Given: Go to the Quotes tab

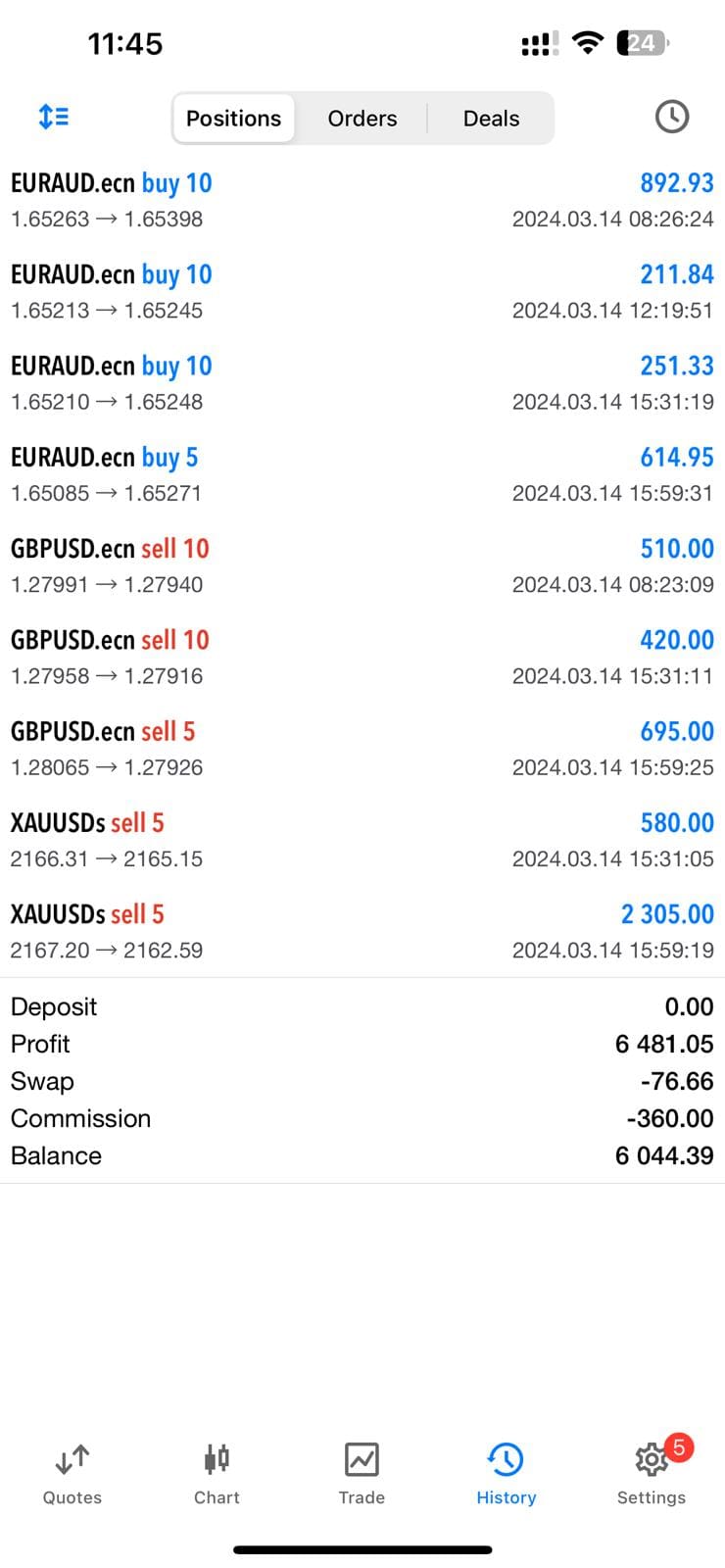Looking at the screenshot, I should [x=72, y=1473].
